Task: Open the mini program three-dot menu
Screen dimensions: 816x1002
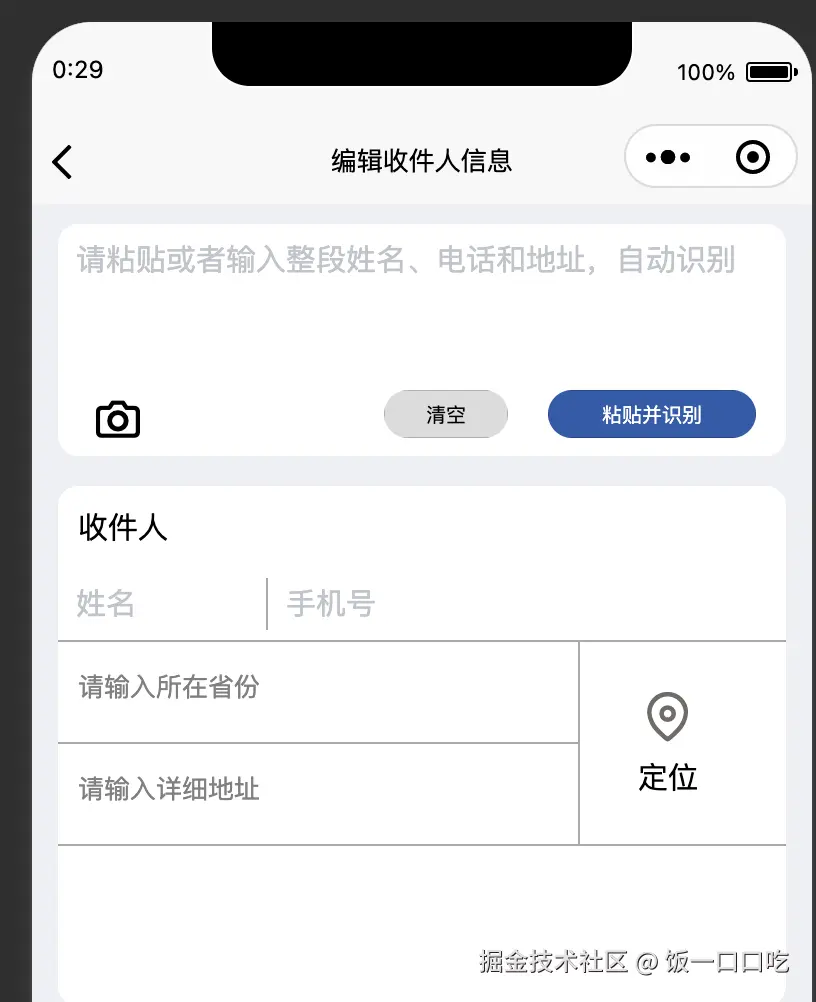Action: [x=668, y=158]
